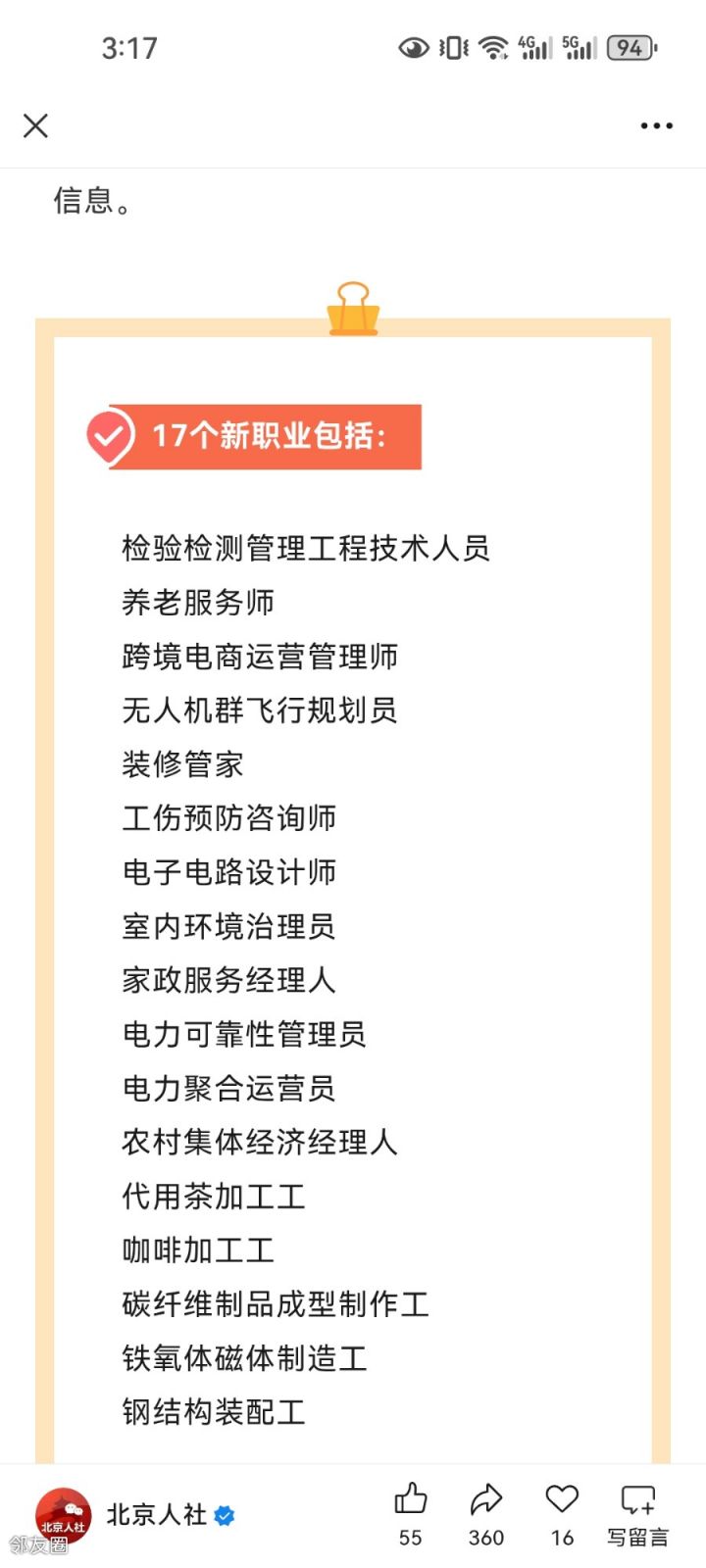This screenshot has width=706, height=1568.
Task: Write a comment via 写留言
Action: 637,1514
